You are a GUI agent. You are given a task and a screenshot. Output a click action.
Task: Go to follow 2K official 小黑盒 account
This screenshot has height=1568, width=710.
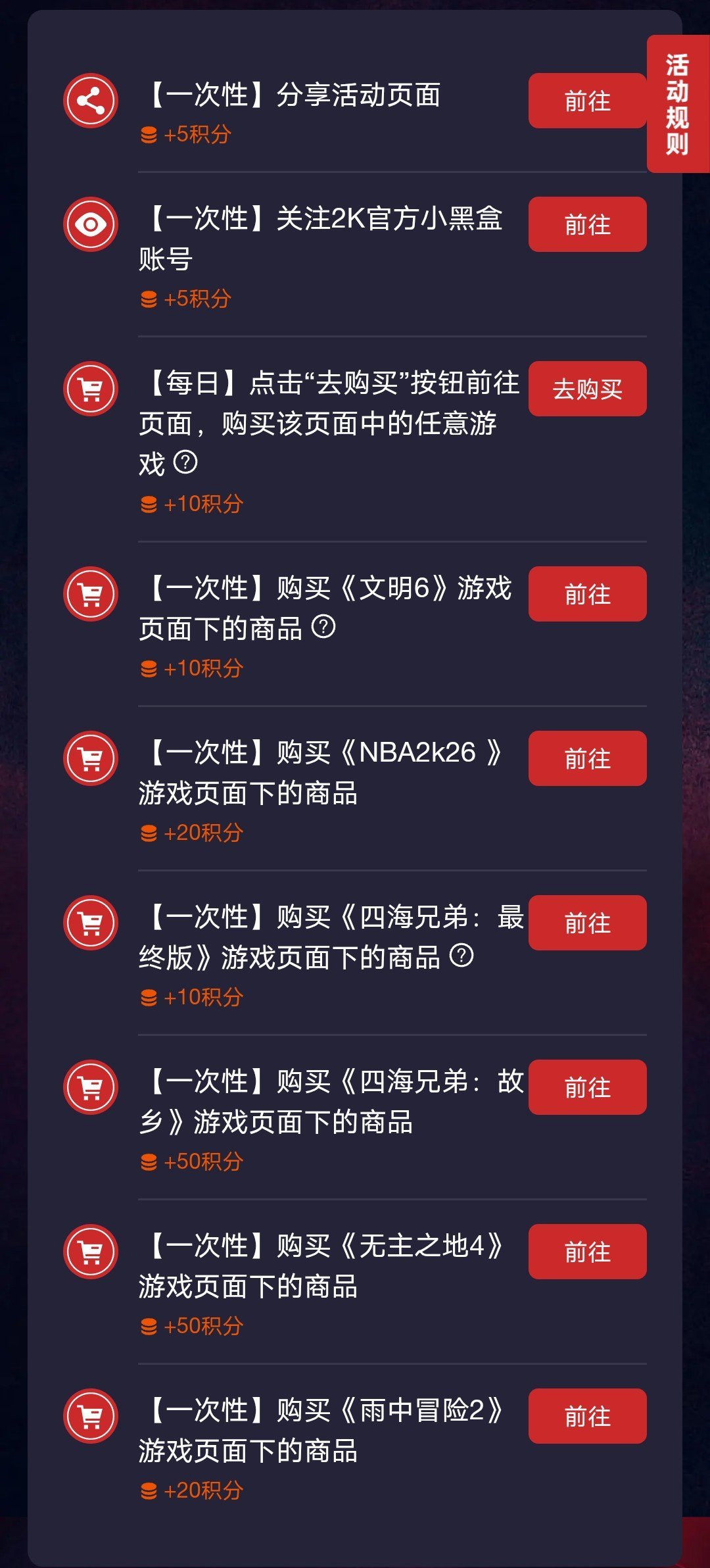tap(586, 224)
